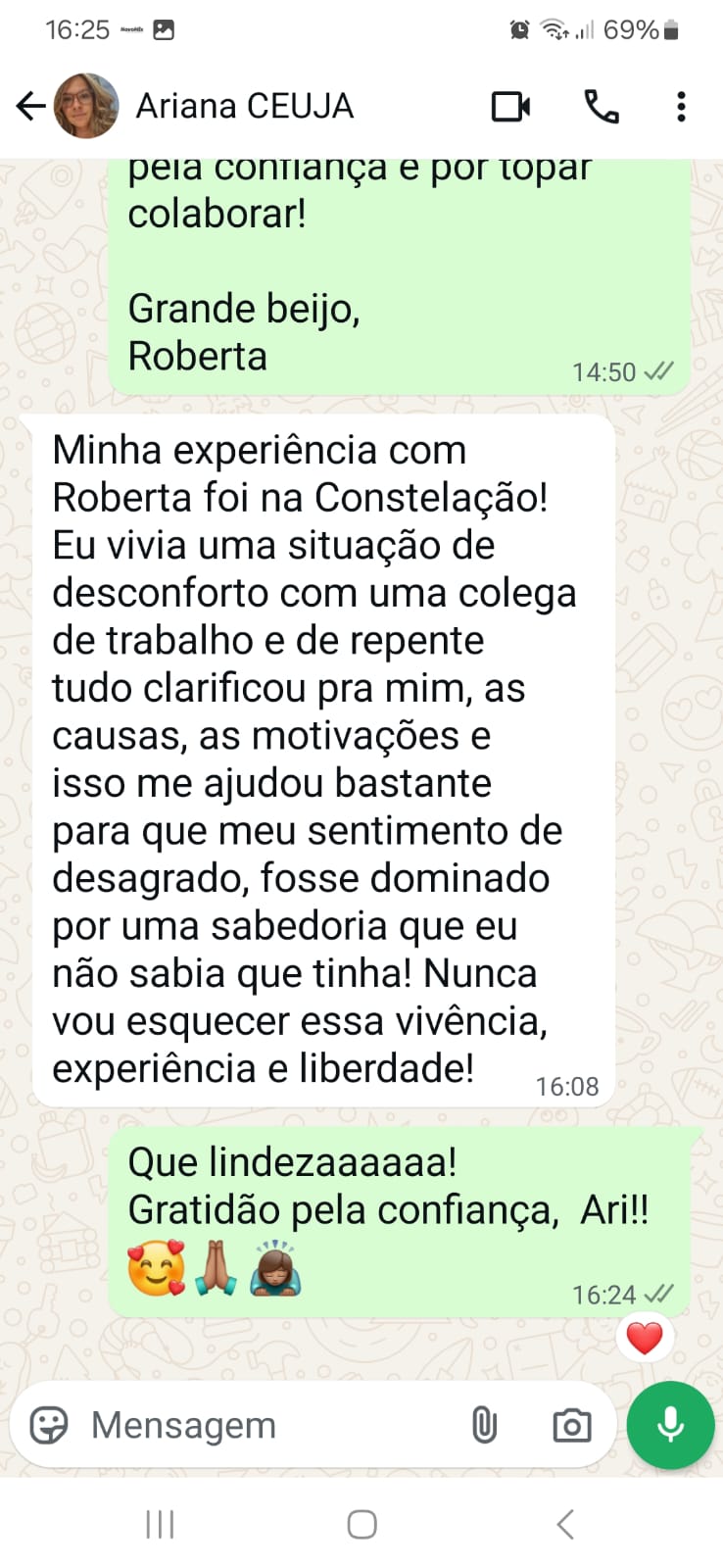The height and width of the screenshot is (1568, 723).
Task: Record a voice message with the microphone
Action: click(x=671, y=1425)
